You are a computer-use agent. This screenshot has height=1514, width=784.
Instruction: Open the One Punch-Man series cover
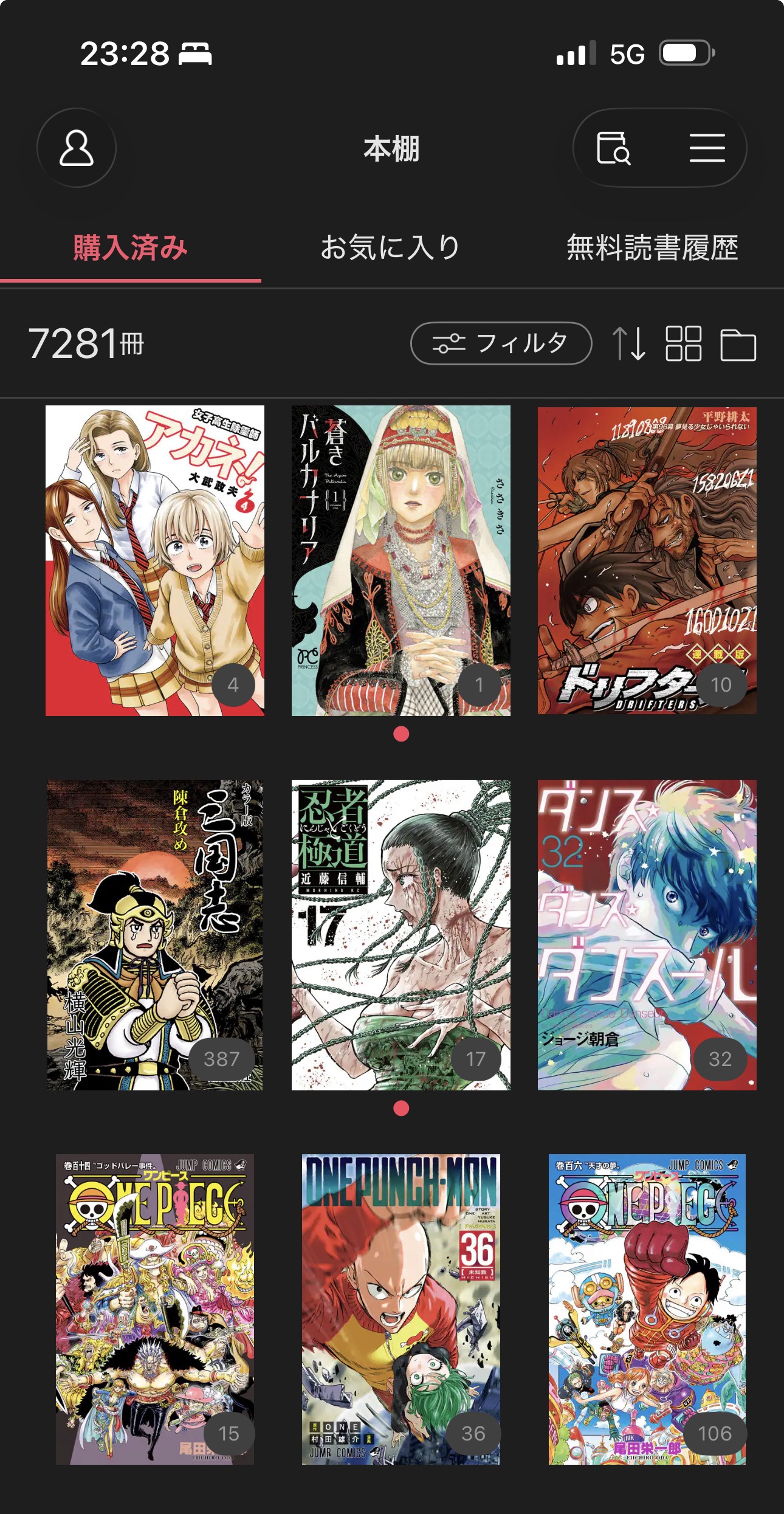[x=401, y=1309]
